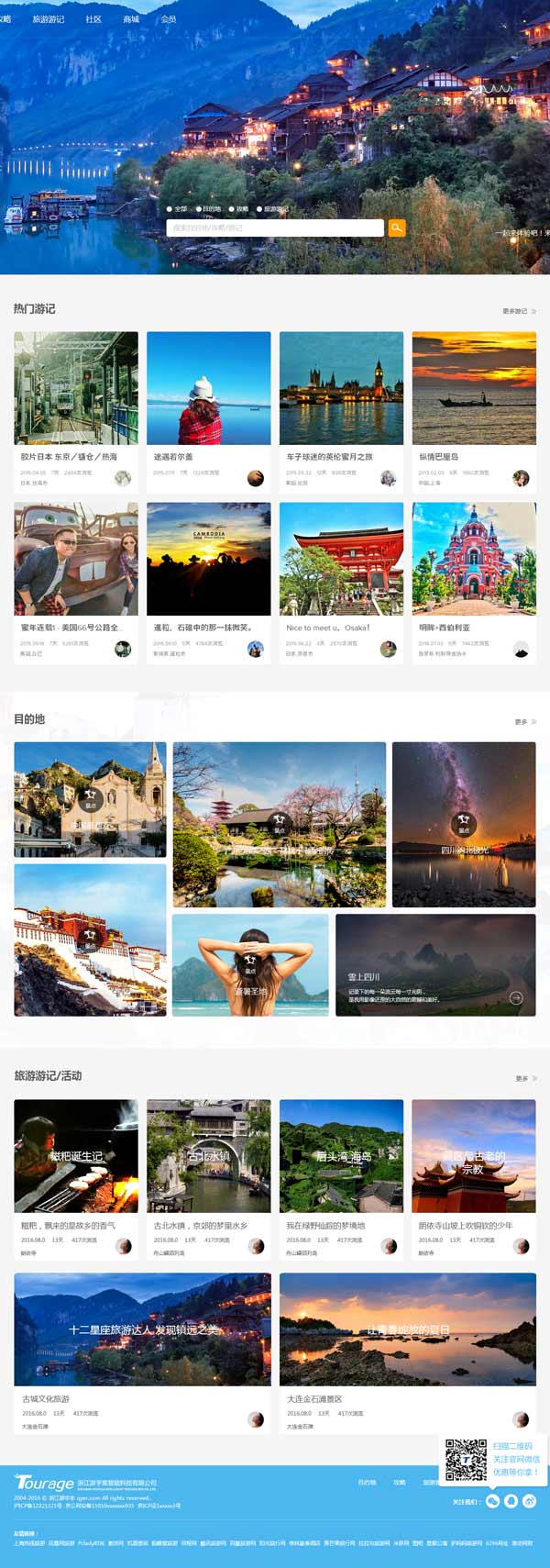Viewport: 550px width, 1568px height.
Task: Select the 攻略 search filter
Action: [238, 209]
